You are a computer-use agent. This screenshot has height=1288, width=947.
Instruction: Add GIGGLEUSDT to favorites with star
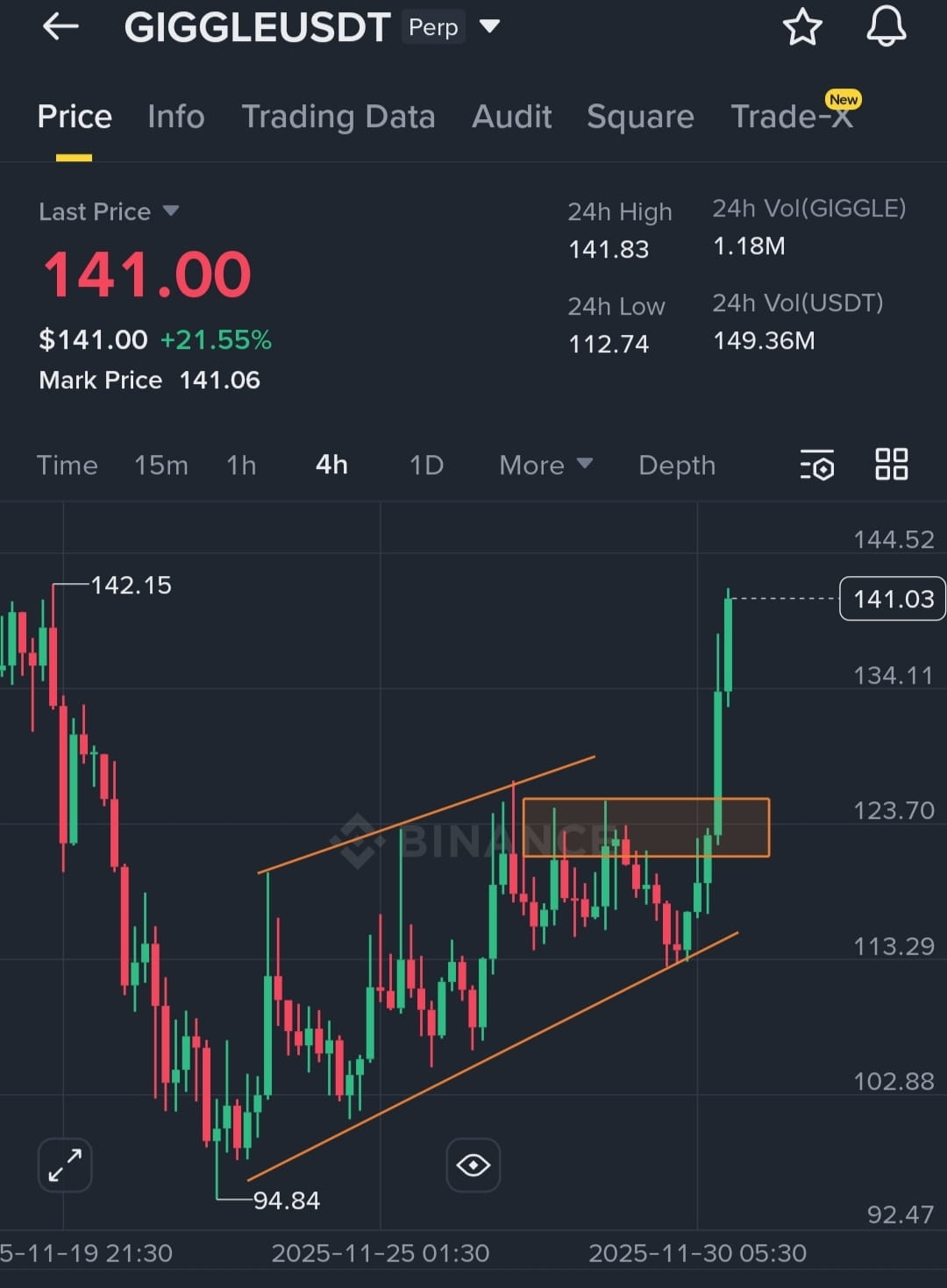point(801,27)
